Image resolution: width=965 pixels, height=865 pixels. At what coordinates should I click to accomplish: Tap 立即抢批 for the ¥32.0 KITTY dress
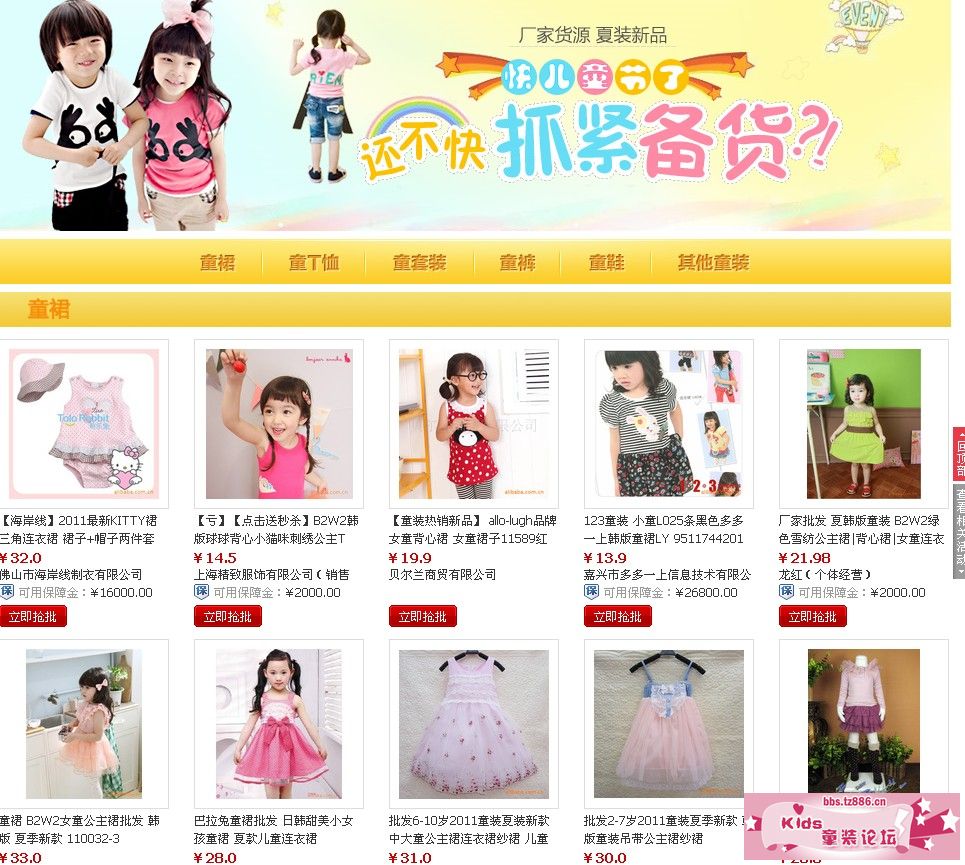pos(33,616)
